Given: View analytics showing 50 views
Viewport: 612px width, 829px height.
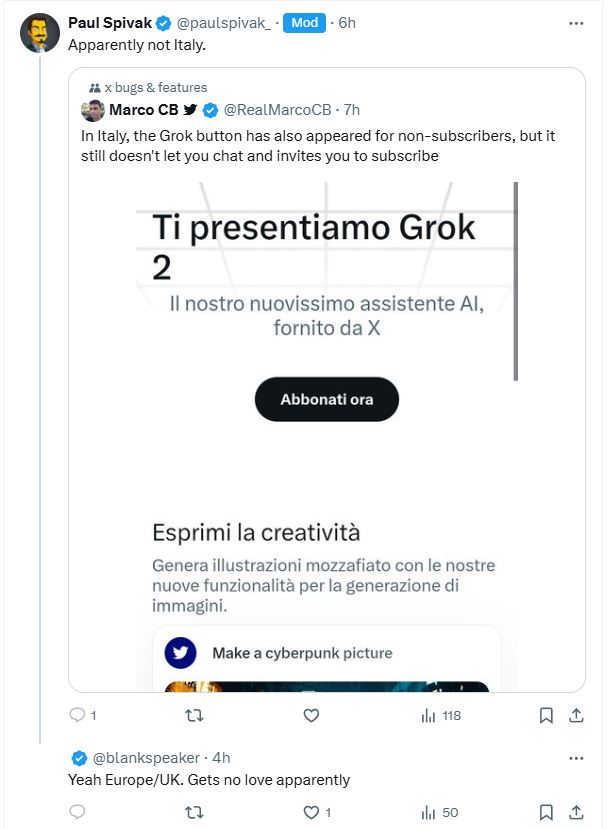Looking at the screenshot, I should (x=439, y=812).
